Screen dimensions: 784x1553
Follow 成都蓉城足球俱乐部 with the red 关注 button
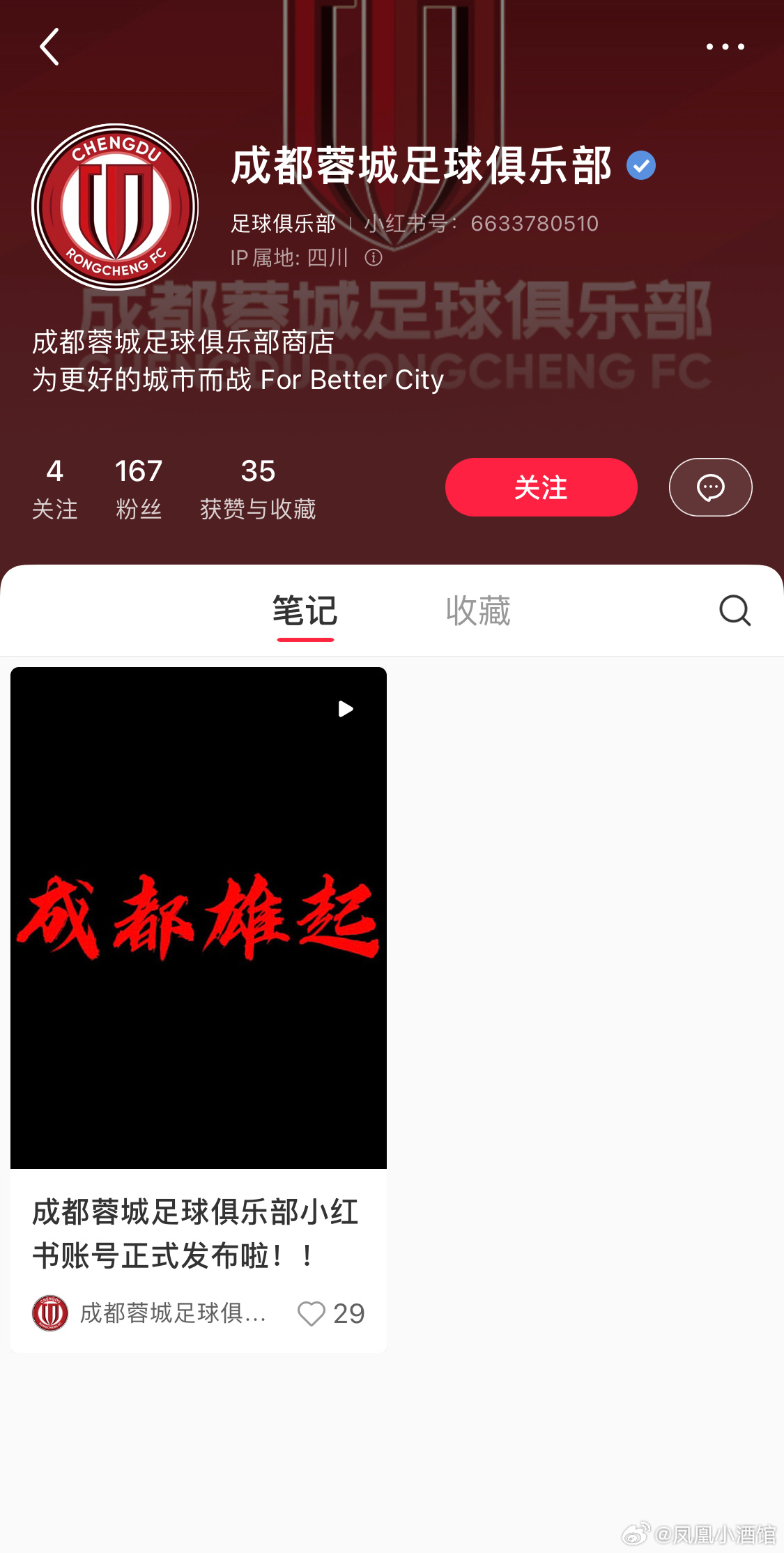pyautogui.click(x=541, y=487)
